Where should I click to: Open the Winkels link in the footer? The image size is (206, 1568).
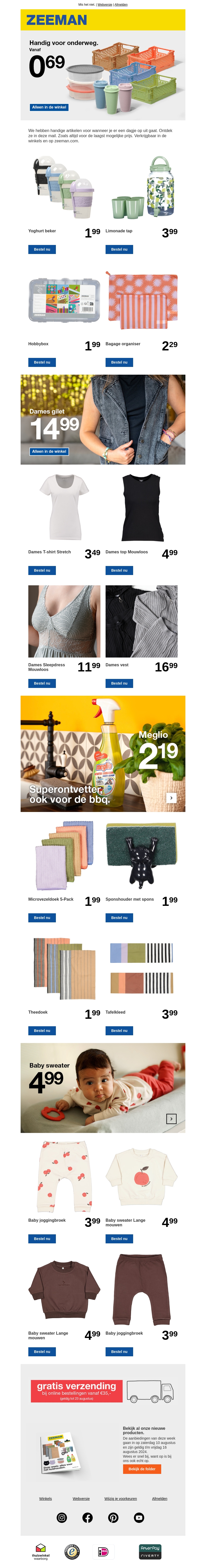46,1499
